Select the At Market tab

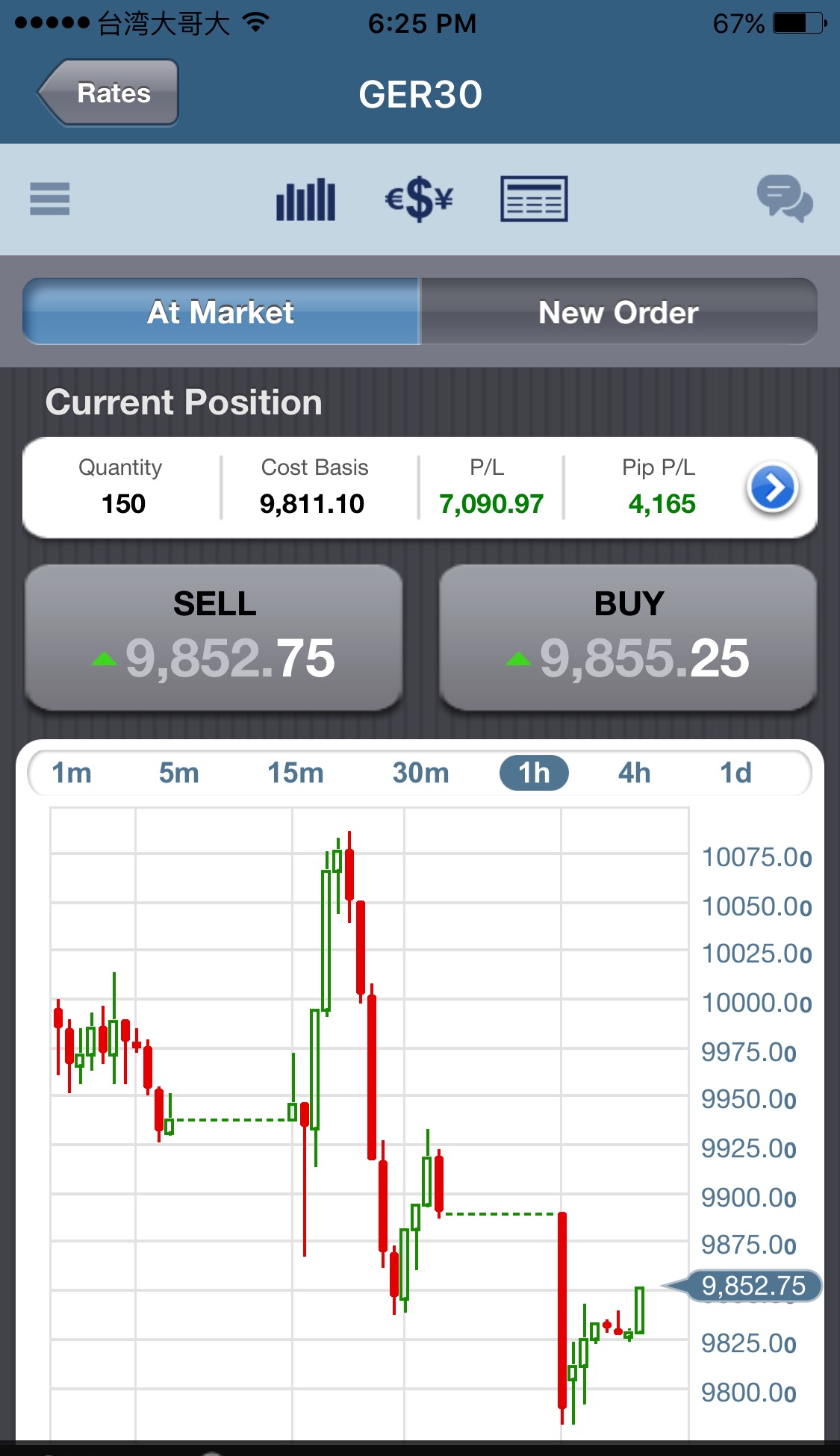pos(221,312)
